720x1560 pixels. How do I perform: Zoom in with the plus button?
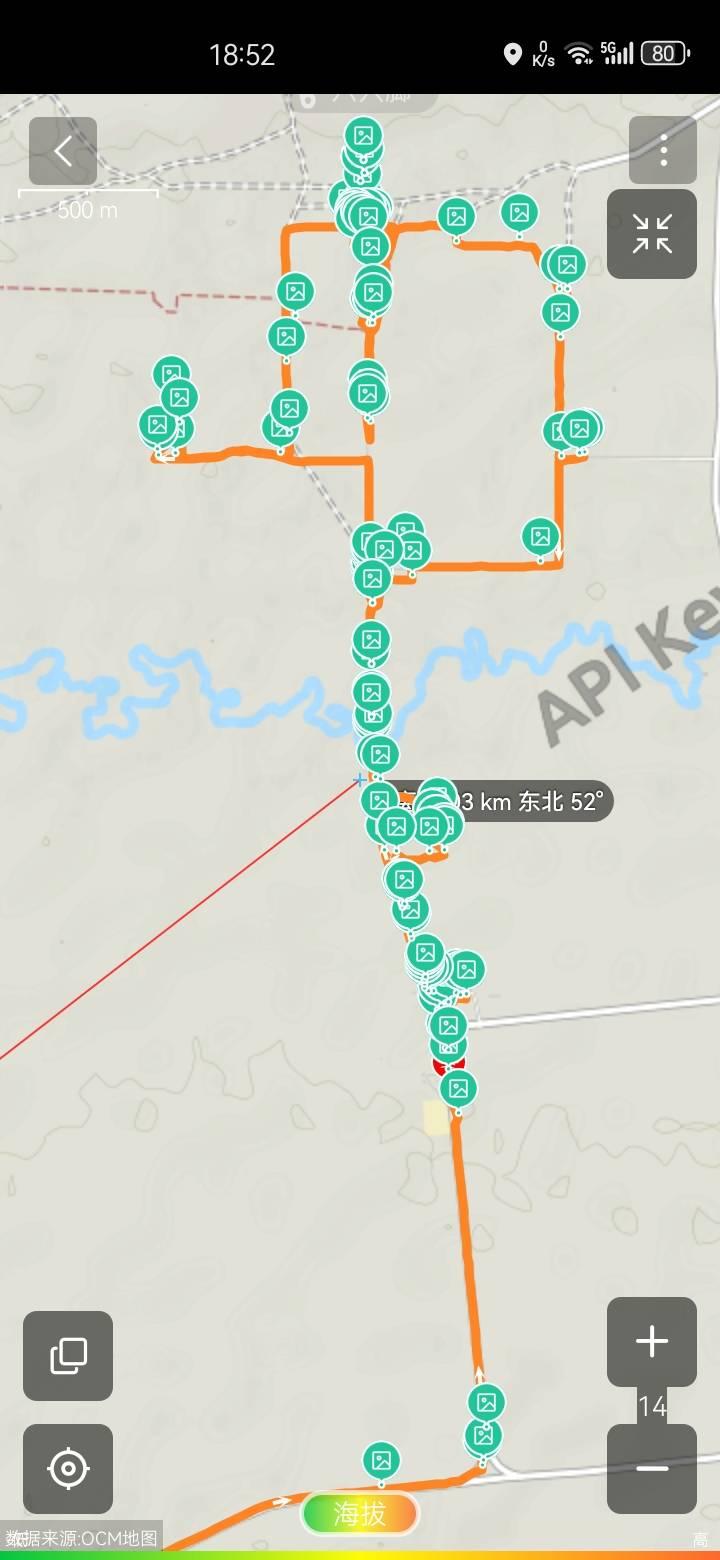coord(652,1342)
